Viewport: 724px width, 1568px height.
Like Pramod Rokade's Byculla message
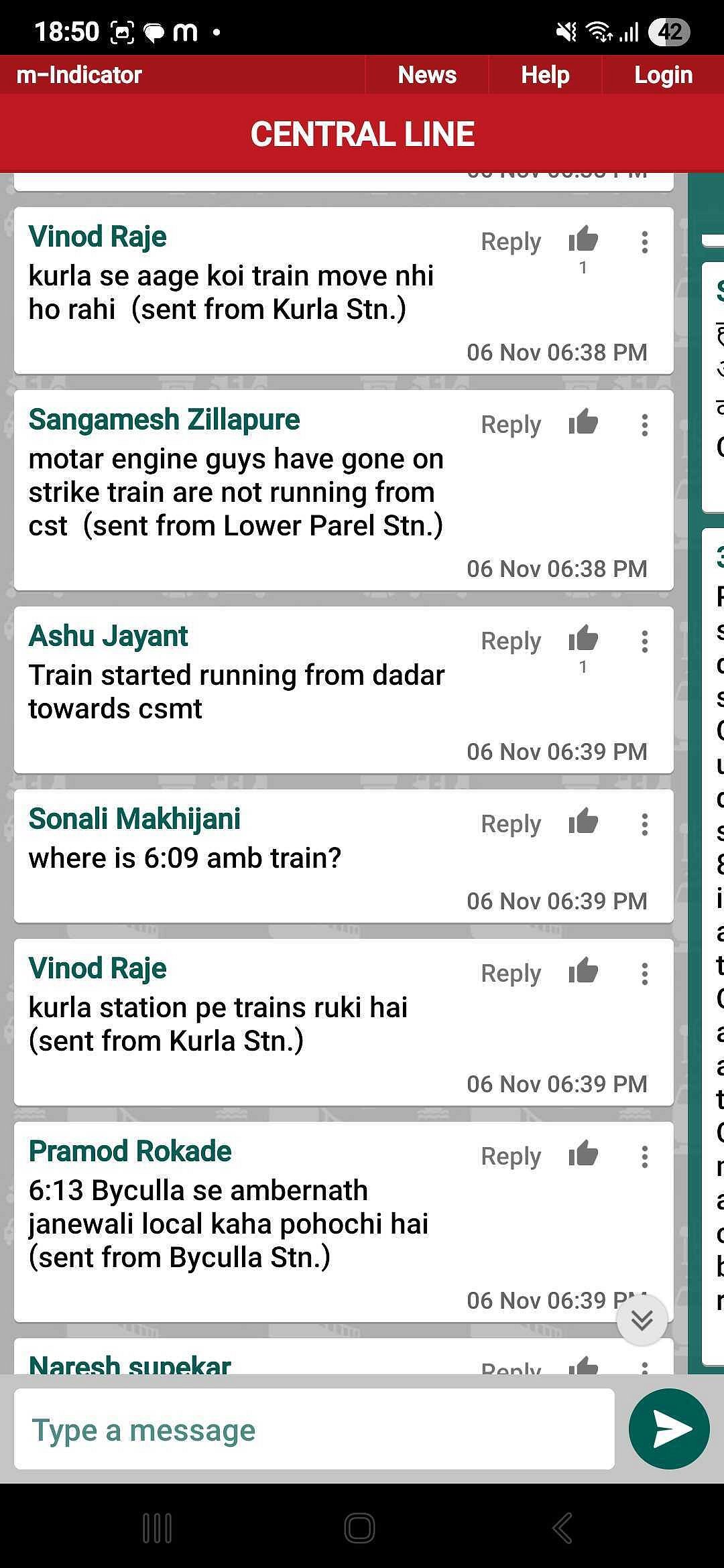[583, 1155]
